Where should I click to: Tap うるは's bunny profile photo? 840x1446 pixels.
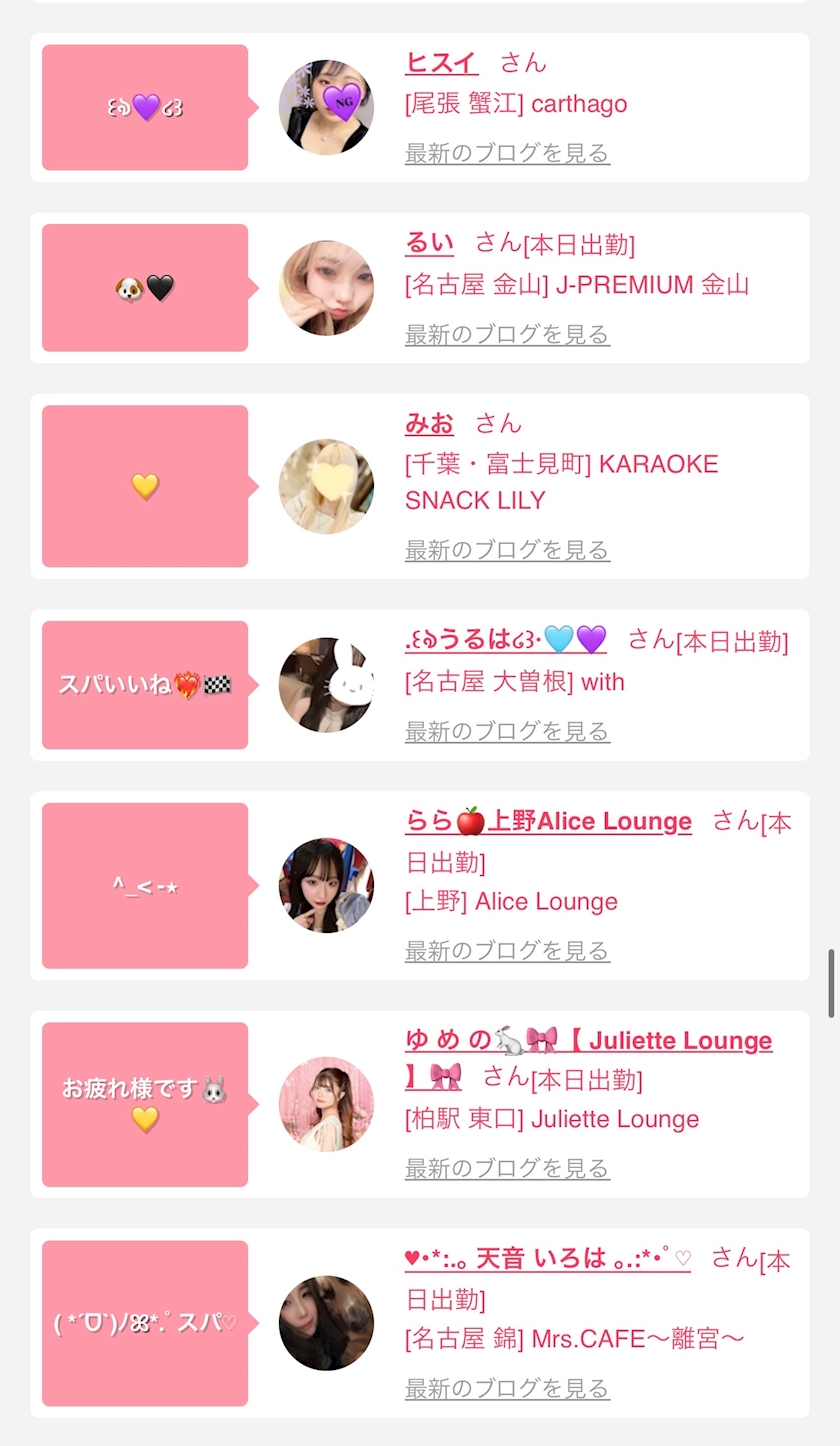pyautogui.click(x=326, y=685)
